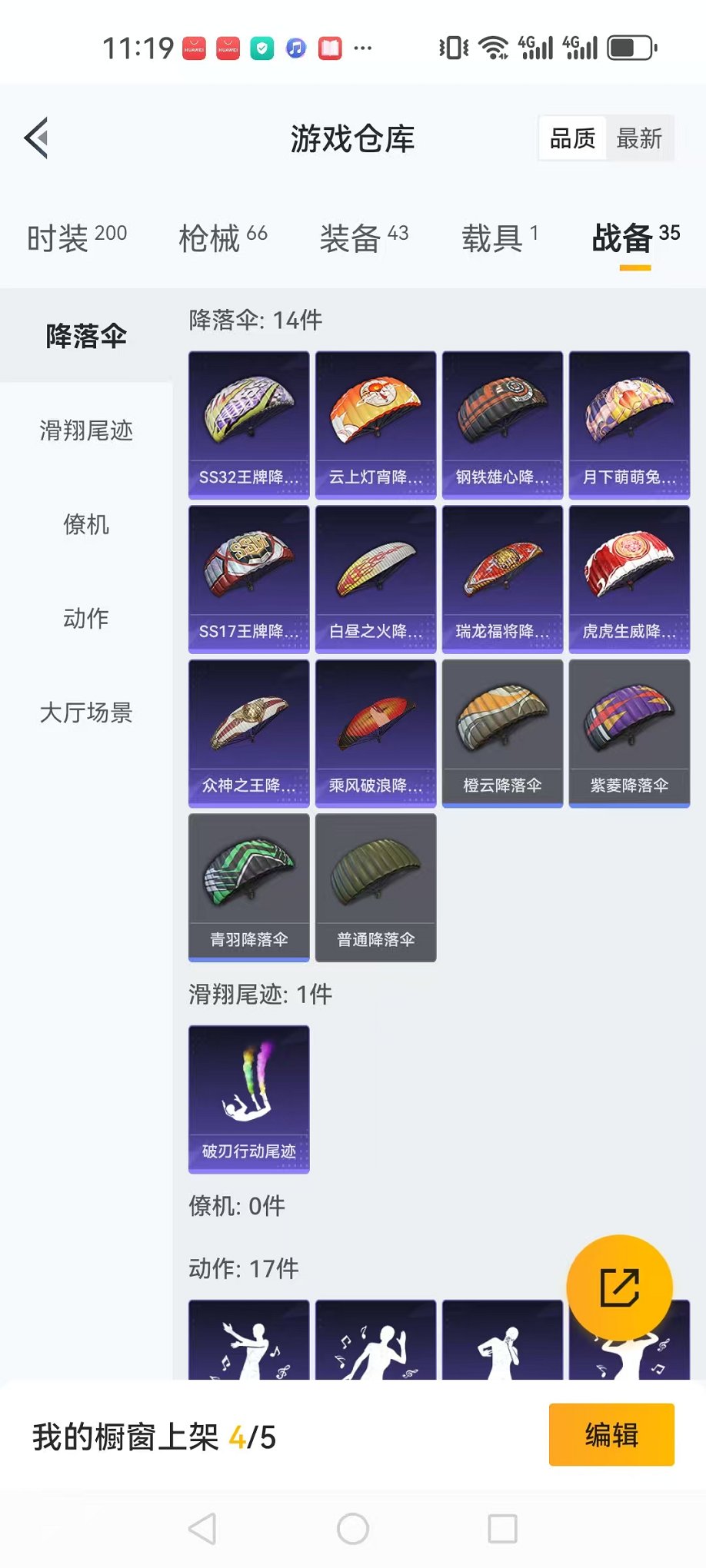Open the 装备 tab
706x1568 pixels.
[x=364, y=238]
